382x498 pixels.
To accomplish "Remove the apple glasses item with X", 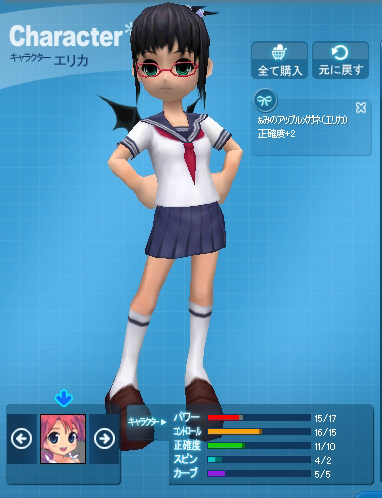I will [361, 108].
